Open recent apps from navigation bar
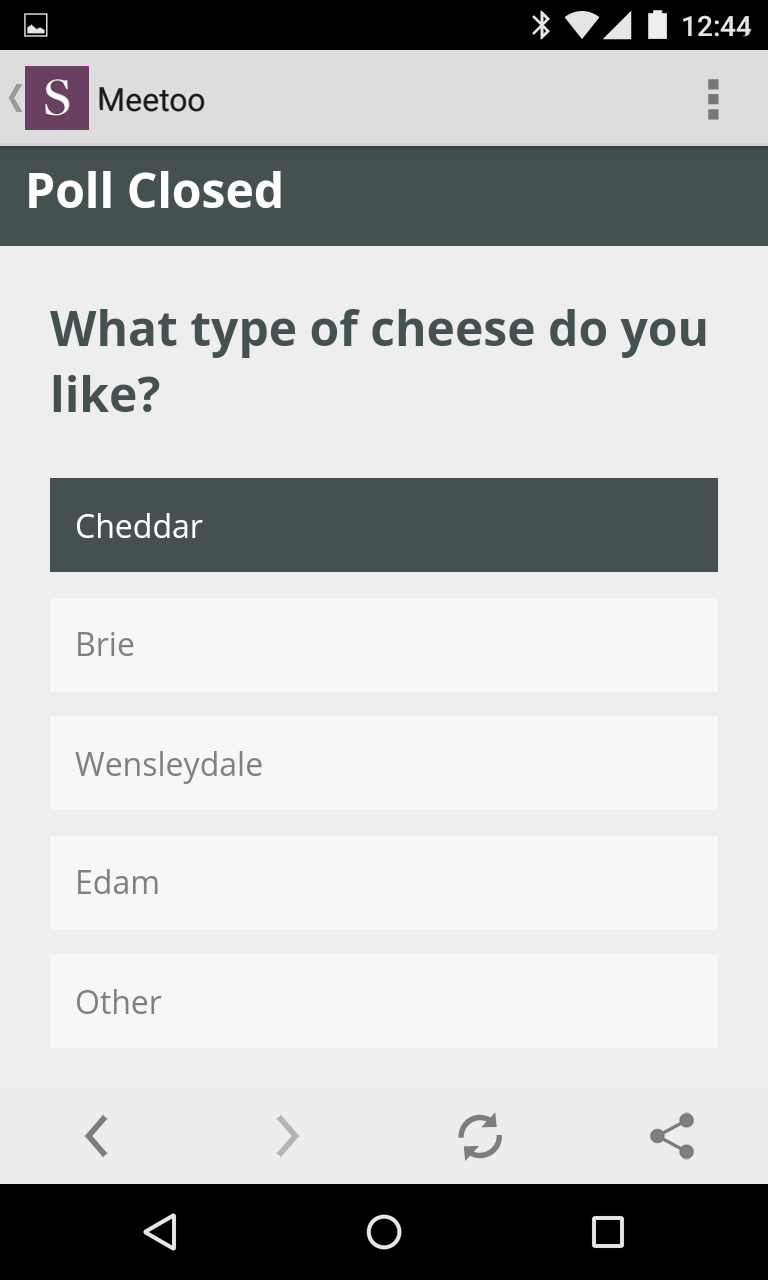The width and height of the screenshot is (768, 1280). [607, 1232]
